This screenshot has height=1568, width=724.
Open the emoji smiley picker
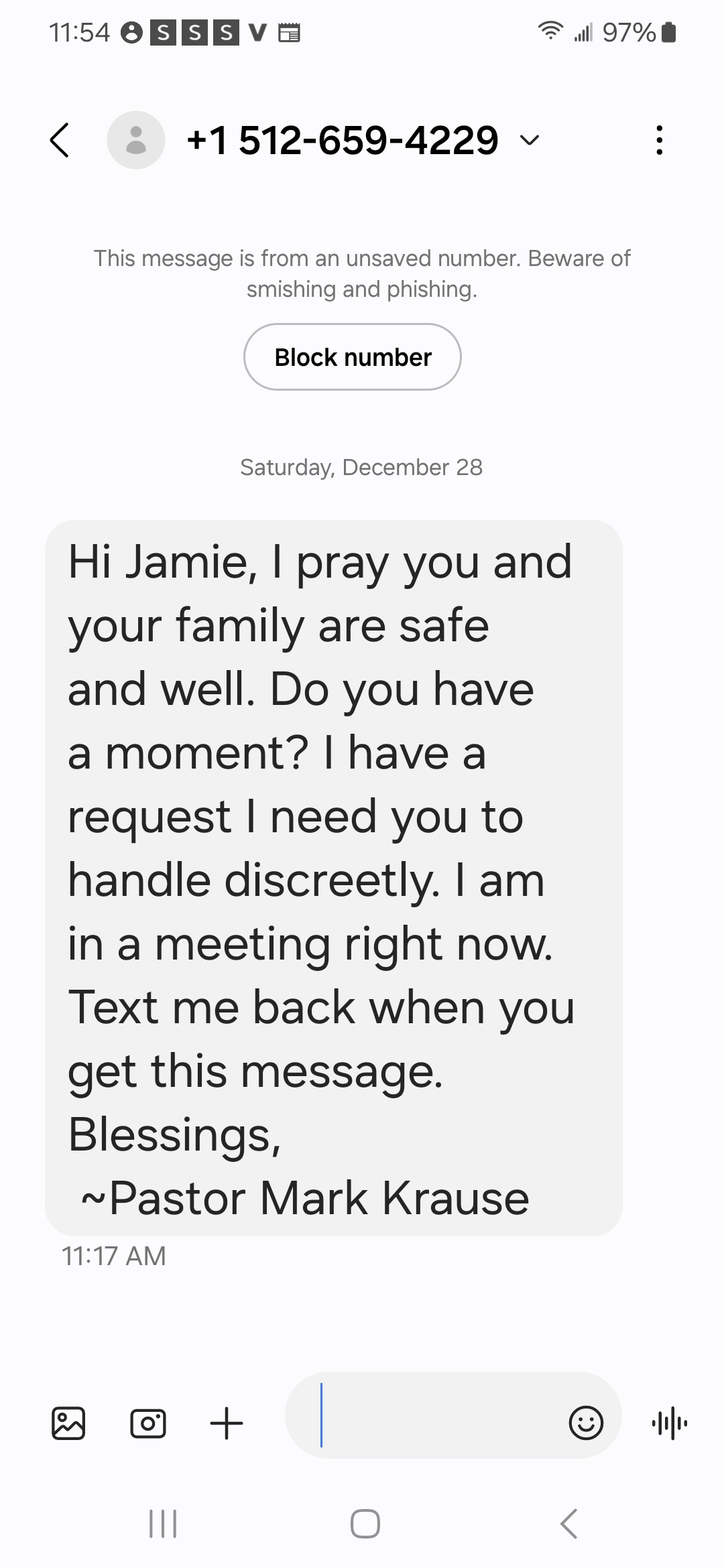tap(586, 1423)
